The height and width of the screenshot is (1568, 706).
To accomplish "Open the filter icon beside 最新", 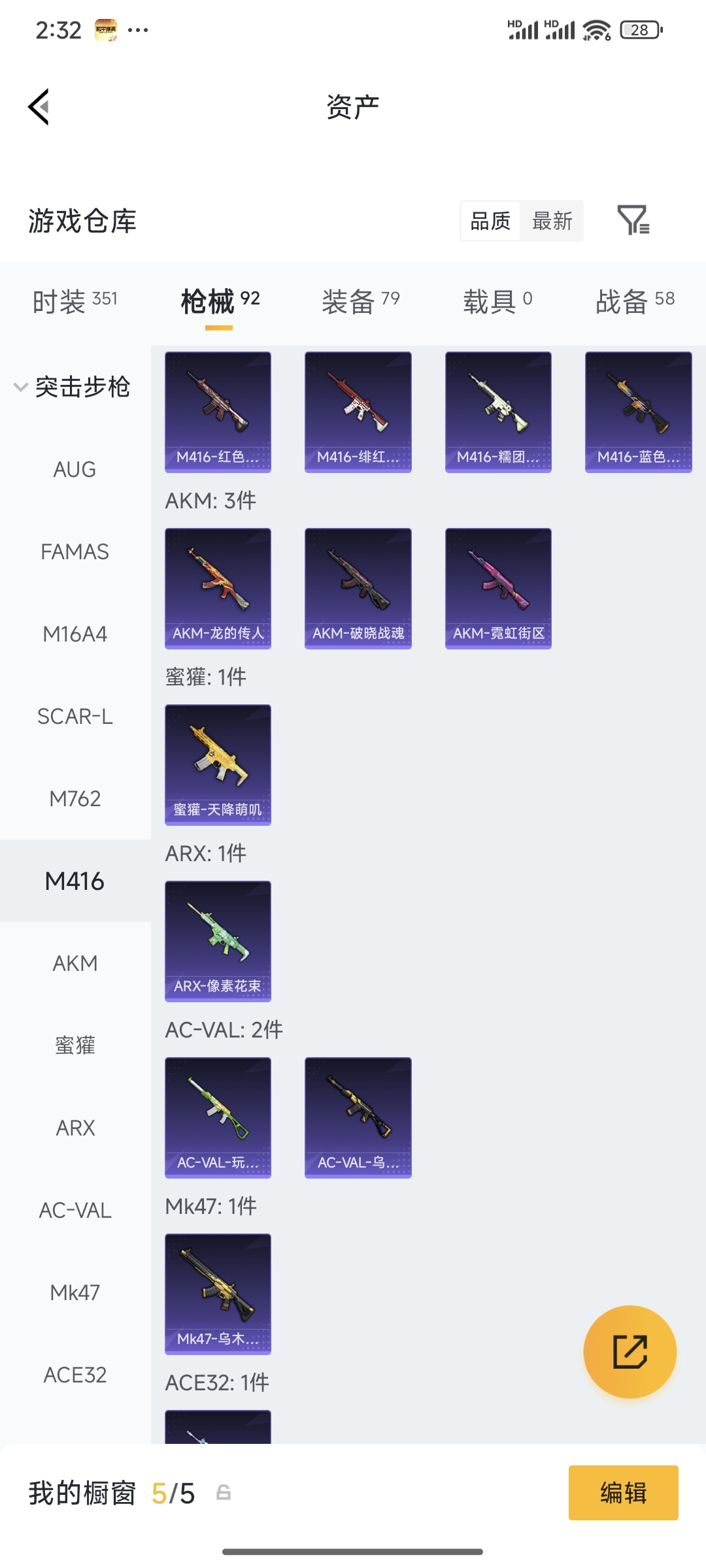I will tap(633, 220).
